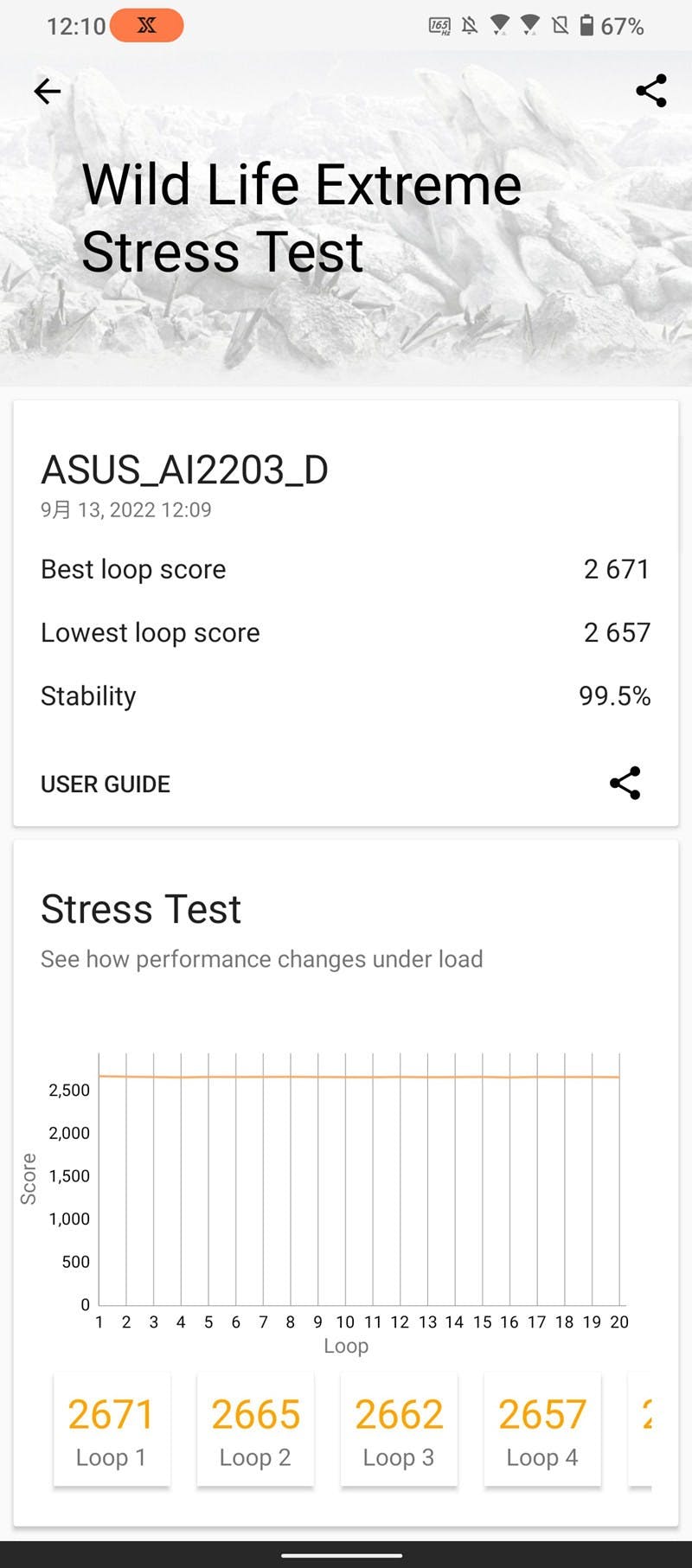Go back using the top arrow
The height and width of the screenshot is (1568, 692).
click(x=48, y=91)
